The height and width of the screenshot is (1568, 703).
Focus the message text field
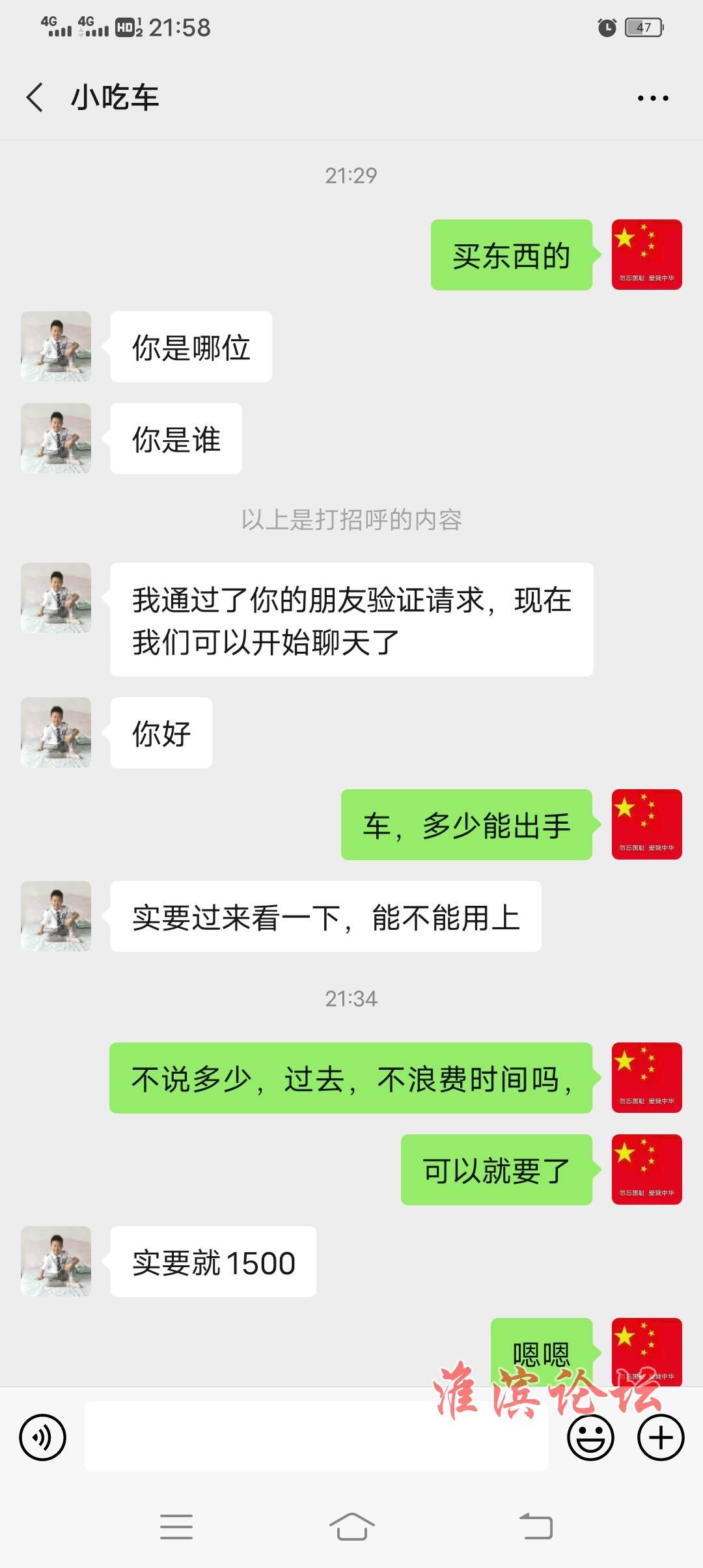tap(316, 1437)
